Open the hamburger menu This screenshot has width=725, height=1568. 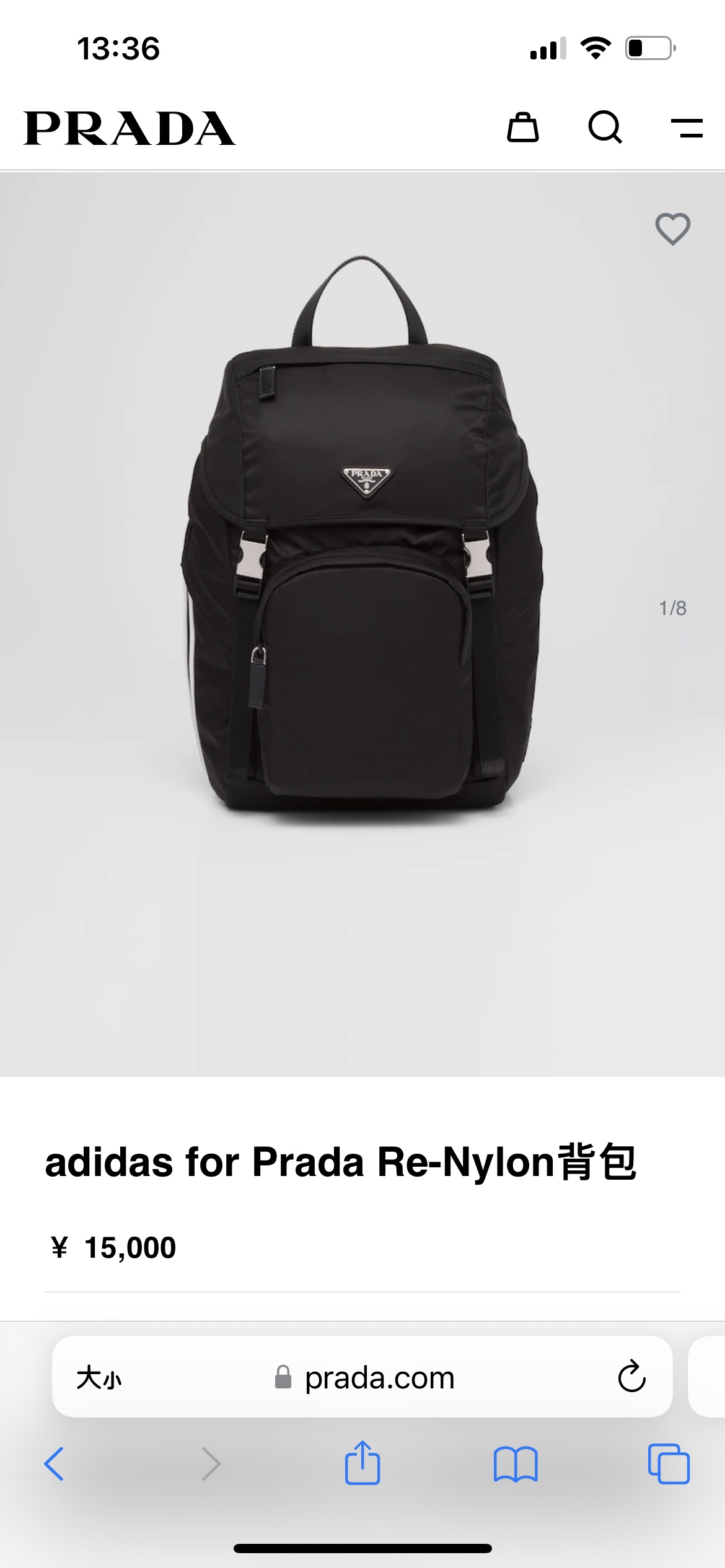(687, 128)
